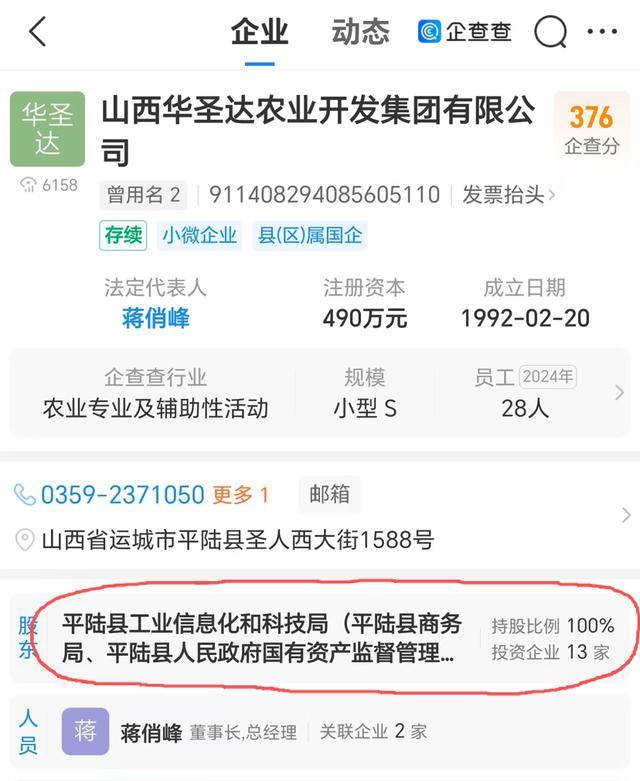This screenshot has width=640, height=781.
Task: View the 曾用名 2 former names
Action: (x=144, y=194)
